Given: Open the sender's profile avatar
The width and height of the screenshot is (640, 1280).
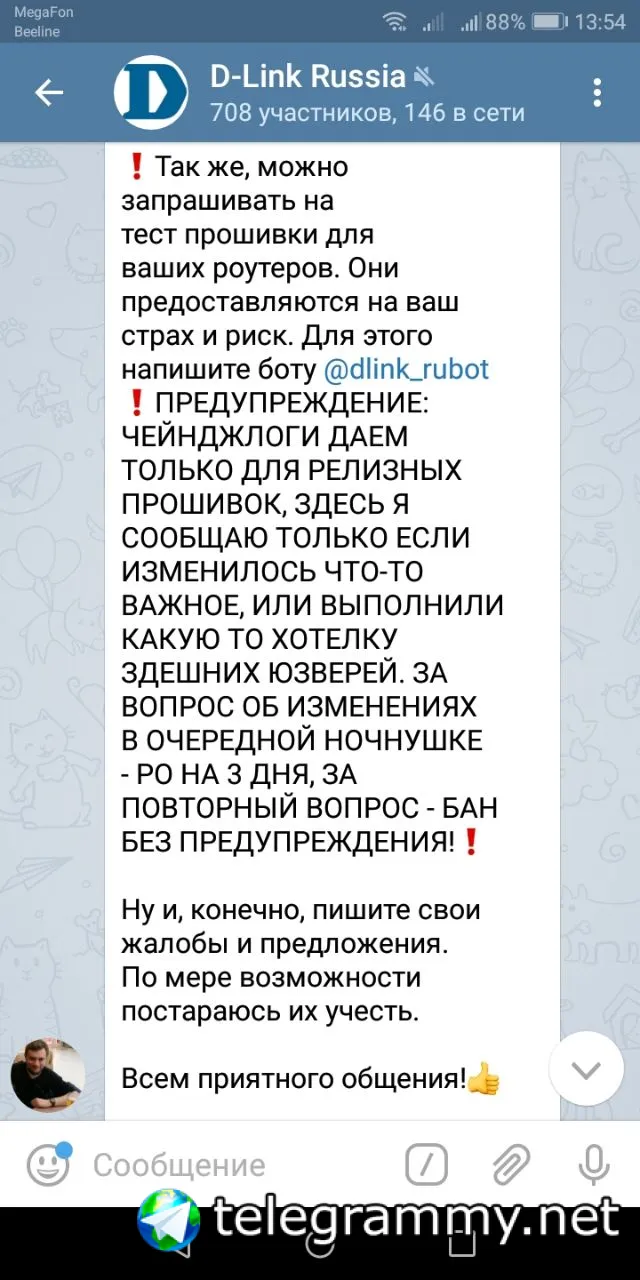Looking at the screenshot, I should click(48, 1075).
